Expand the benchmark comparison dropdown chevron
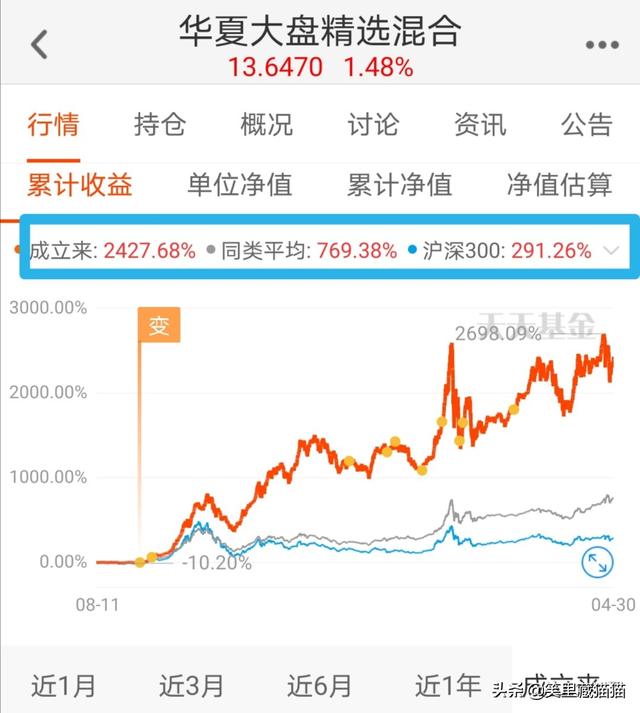The height and width of the screenshot is (713, 640). (x=612, y=251)
